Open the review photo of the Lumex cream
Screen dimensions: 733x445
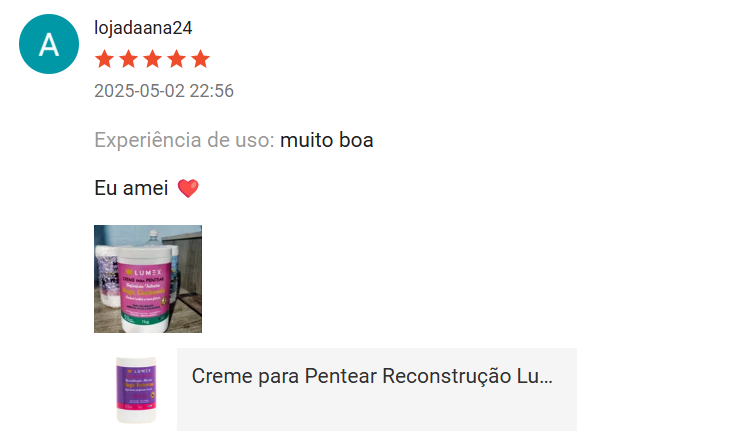coord(148,279)
